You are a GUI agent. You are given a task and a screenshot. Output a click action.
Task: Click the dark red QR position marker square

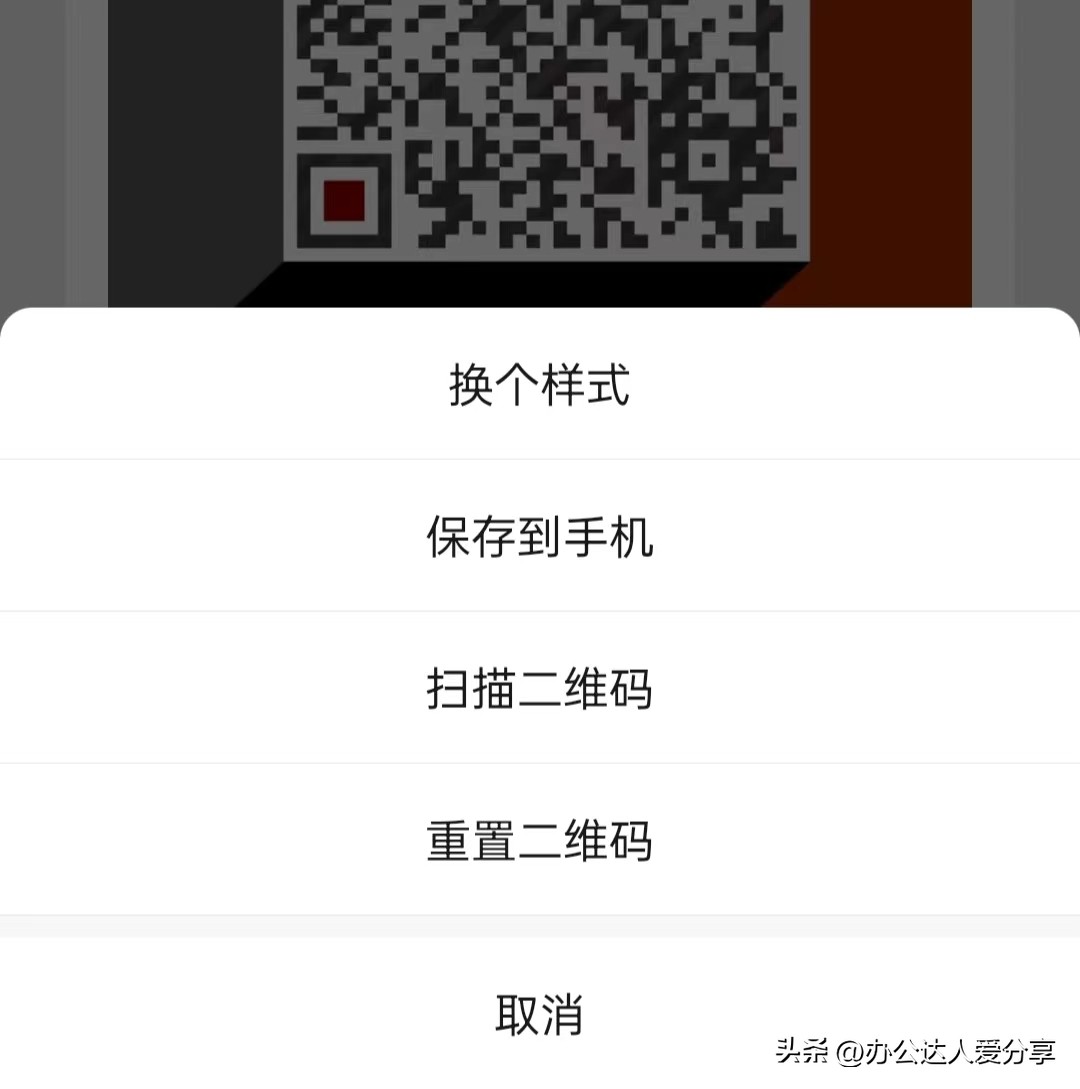[343, 200]
